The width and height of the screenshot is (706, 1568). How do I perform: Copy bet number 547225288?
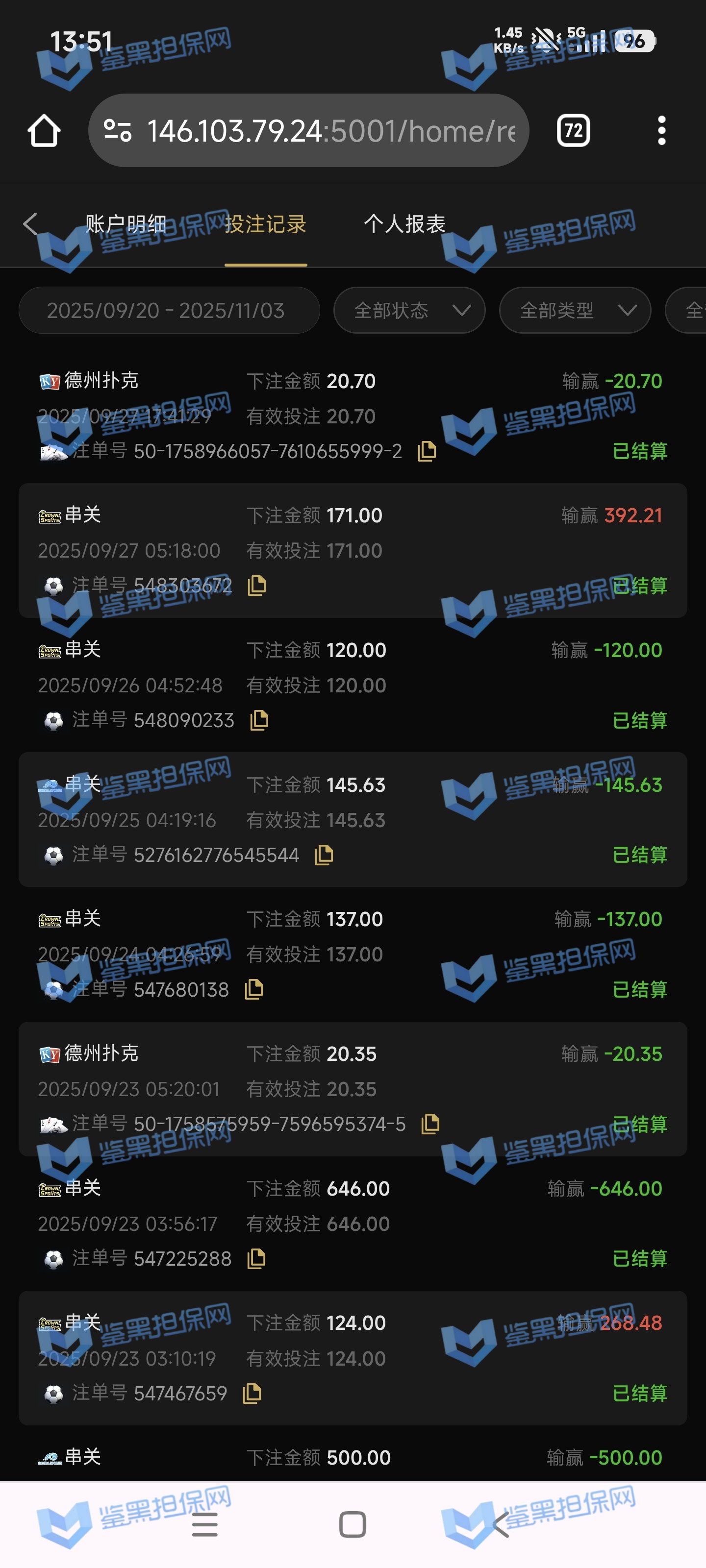tap(256, 1258)
